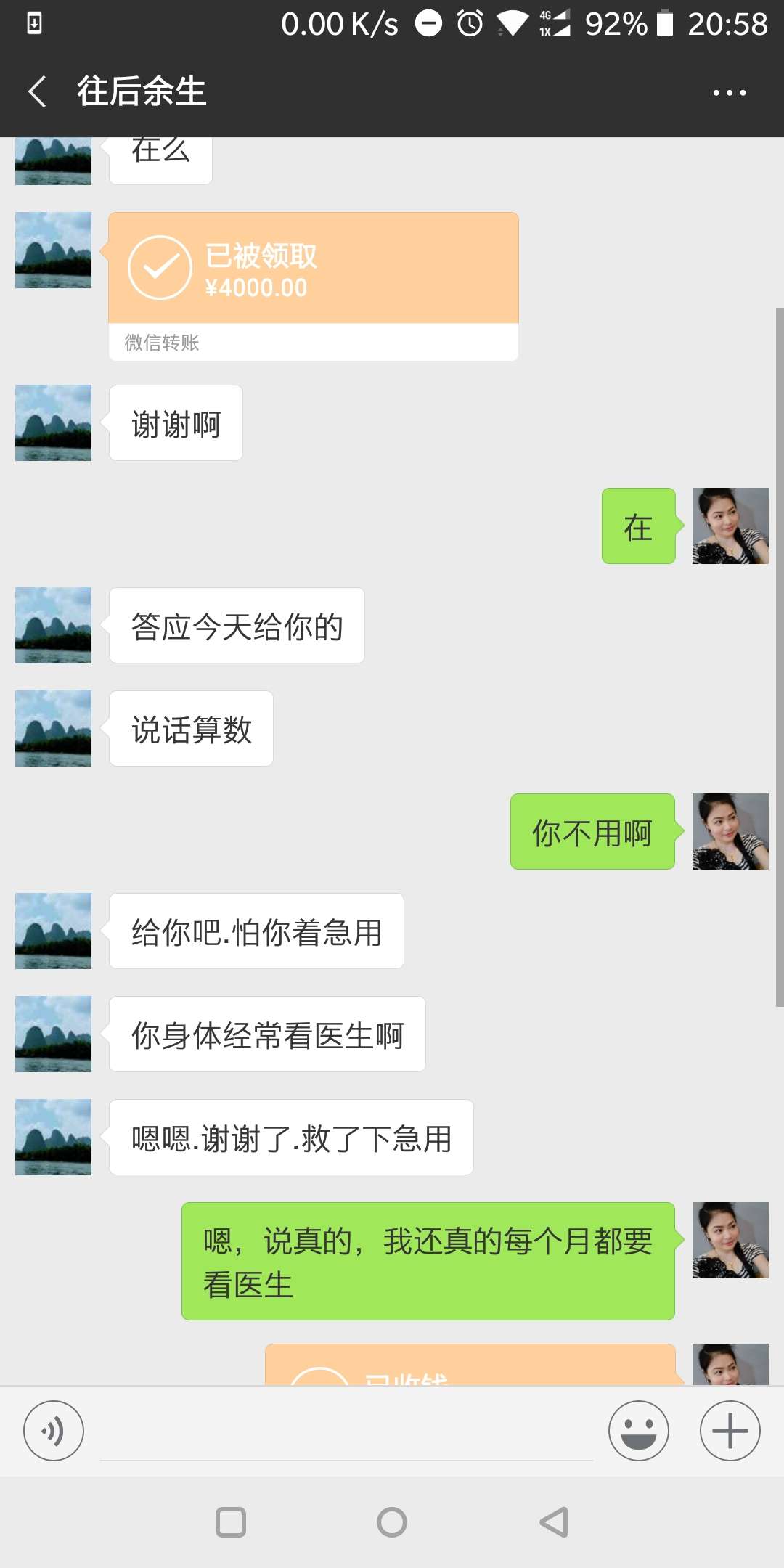Open recent apps
The height and width of the screenshot is (1568, 784).
(x=231, y=1522)
